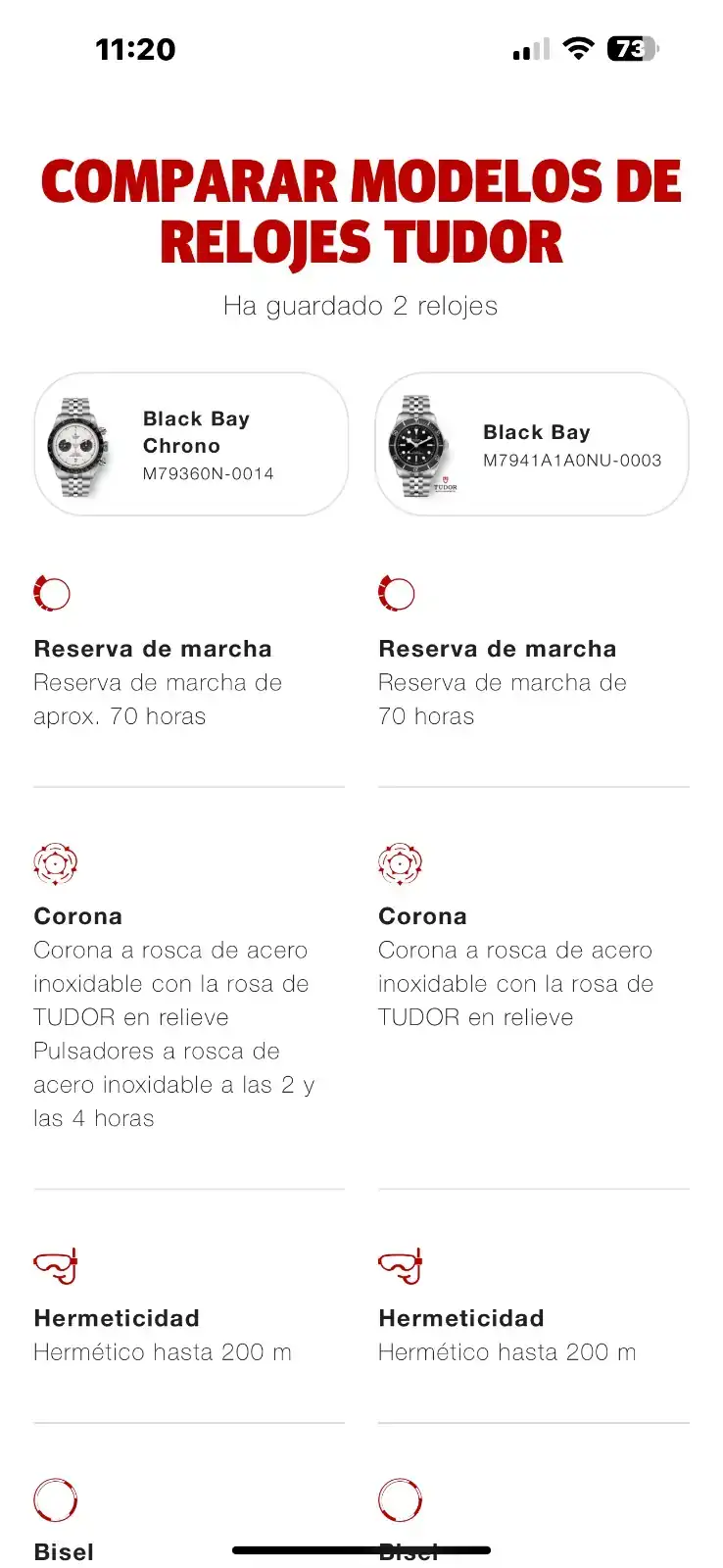This screenshot has width=723, height=1568.
Task: Open the Black Bay M7941A1A0NU-0003 card
Action: tap(532, 445)
